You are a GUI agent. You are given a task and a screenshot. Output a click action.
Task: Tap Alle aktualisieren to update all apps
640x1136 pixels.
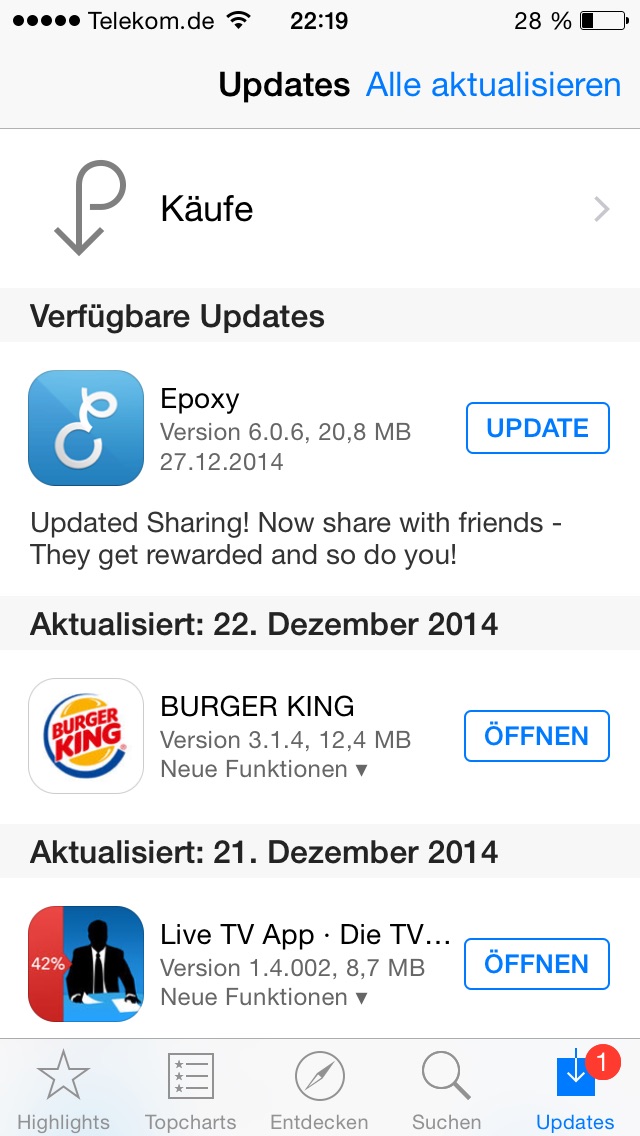coord(493,85)
